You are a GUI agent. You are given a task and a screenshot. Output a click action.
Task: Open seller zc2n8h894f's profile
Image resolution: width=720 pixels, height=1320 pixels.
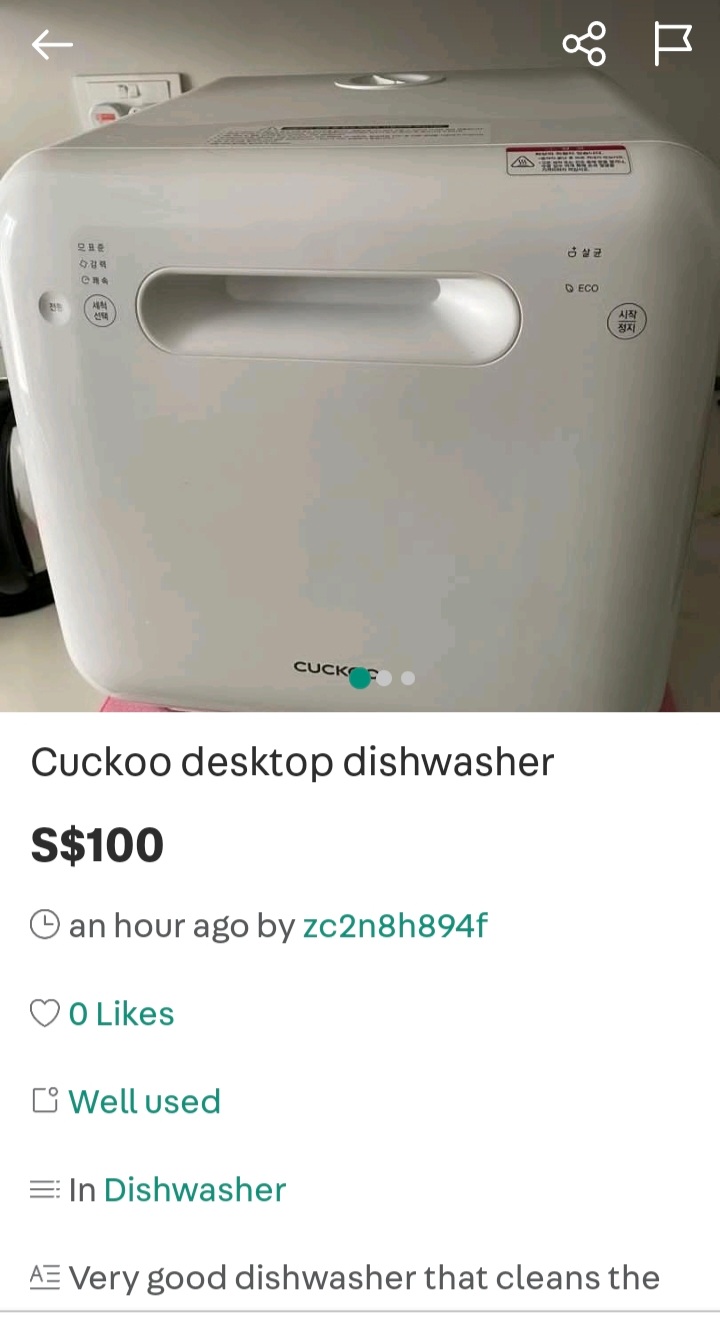pyautogui.click(x=395, y=926)
